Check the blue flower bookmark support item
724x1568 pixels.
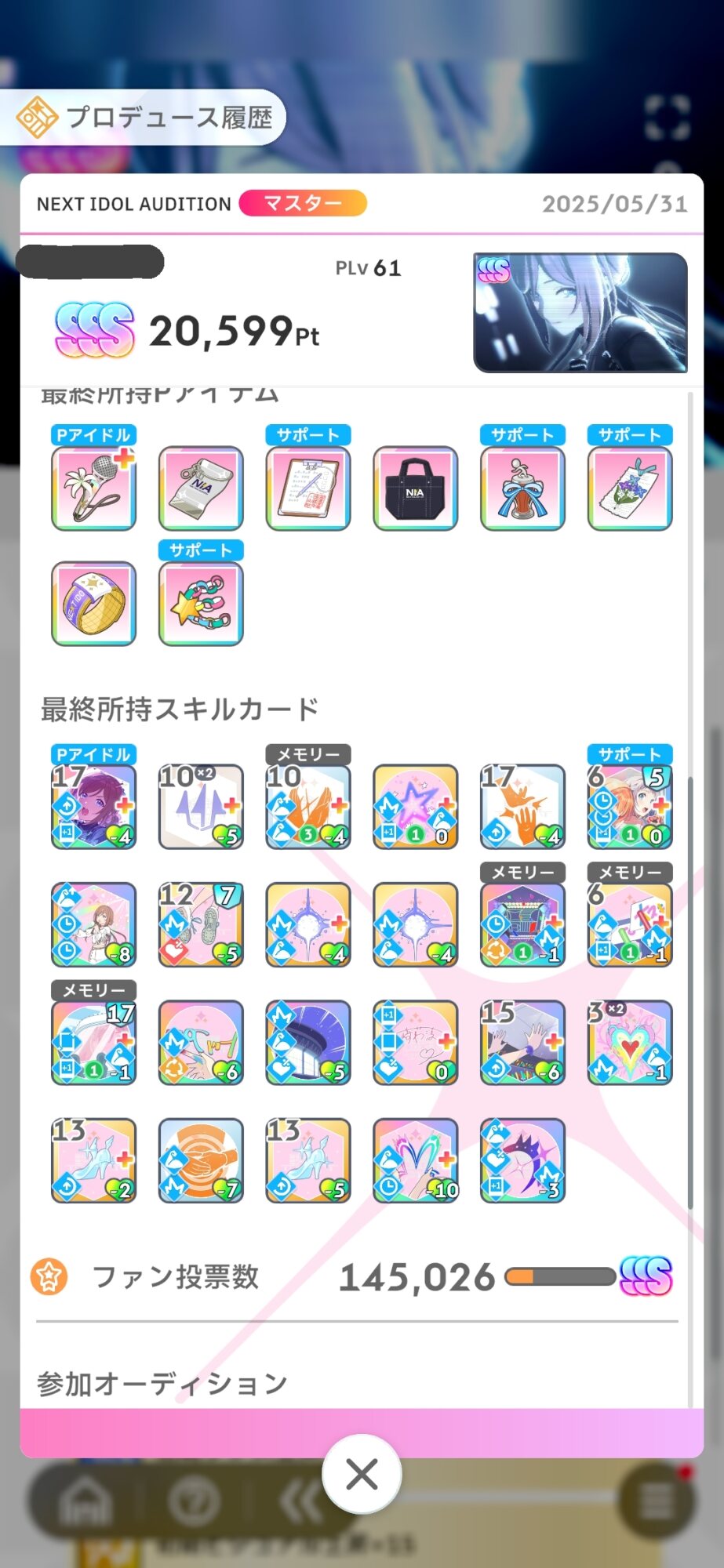pos(630,488)
